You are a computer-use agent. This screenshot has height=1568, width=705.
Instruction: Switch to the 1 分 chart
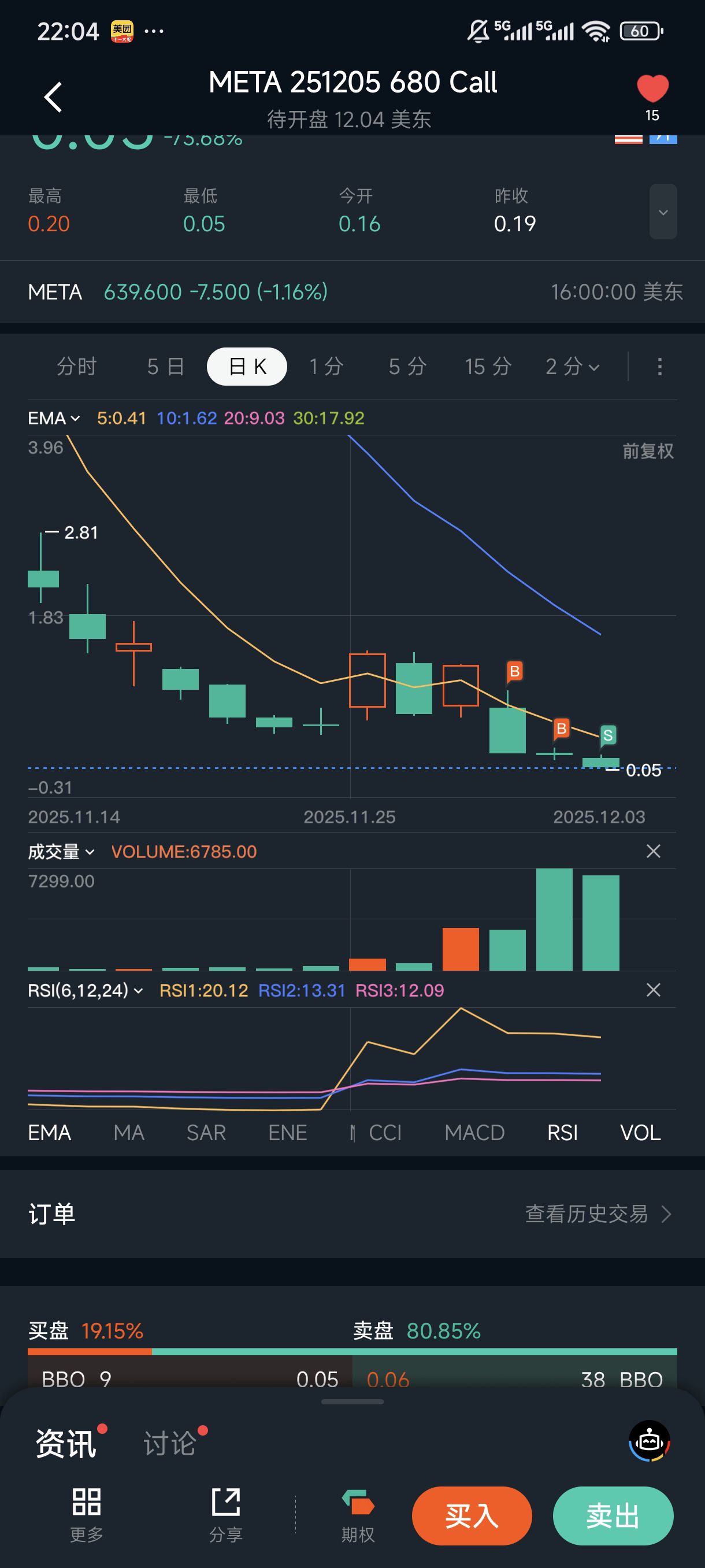pos(326,367)
